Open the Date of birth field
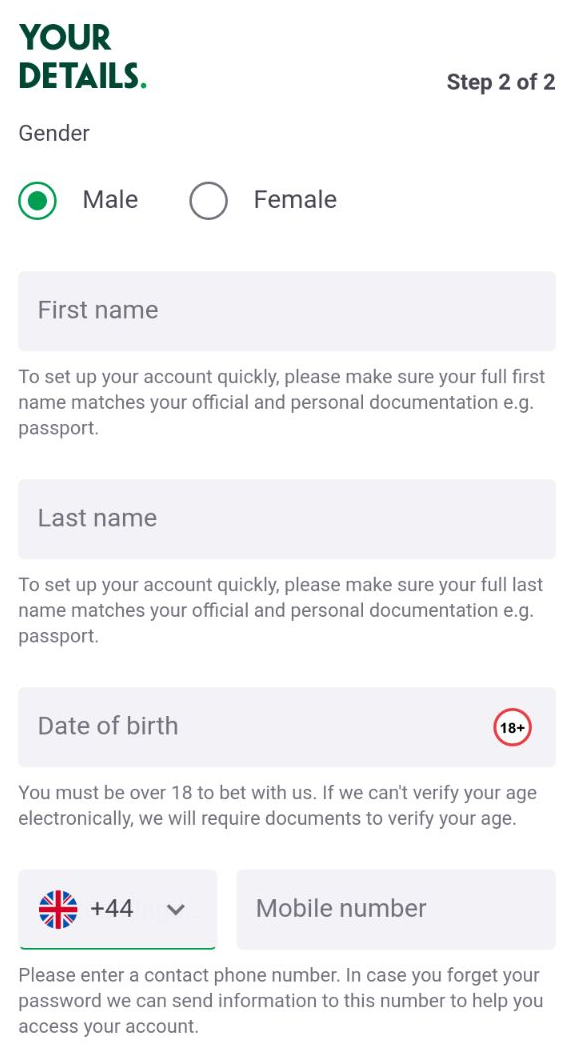The image size is (582, 1051). click(287, 727)
